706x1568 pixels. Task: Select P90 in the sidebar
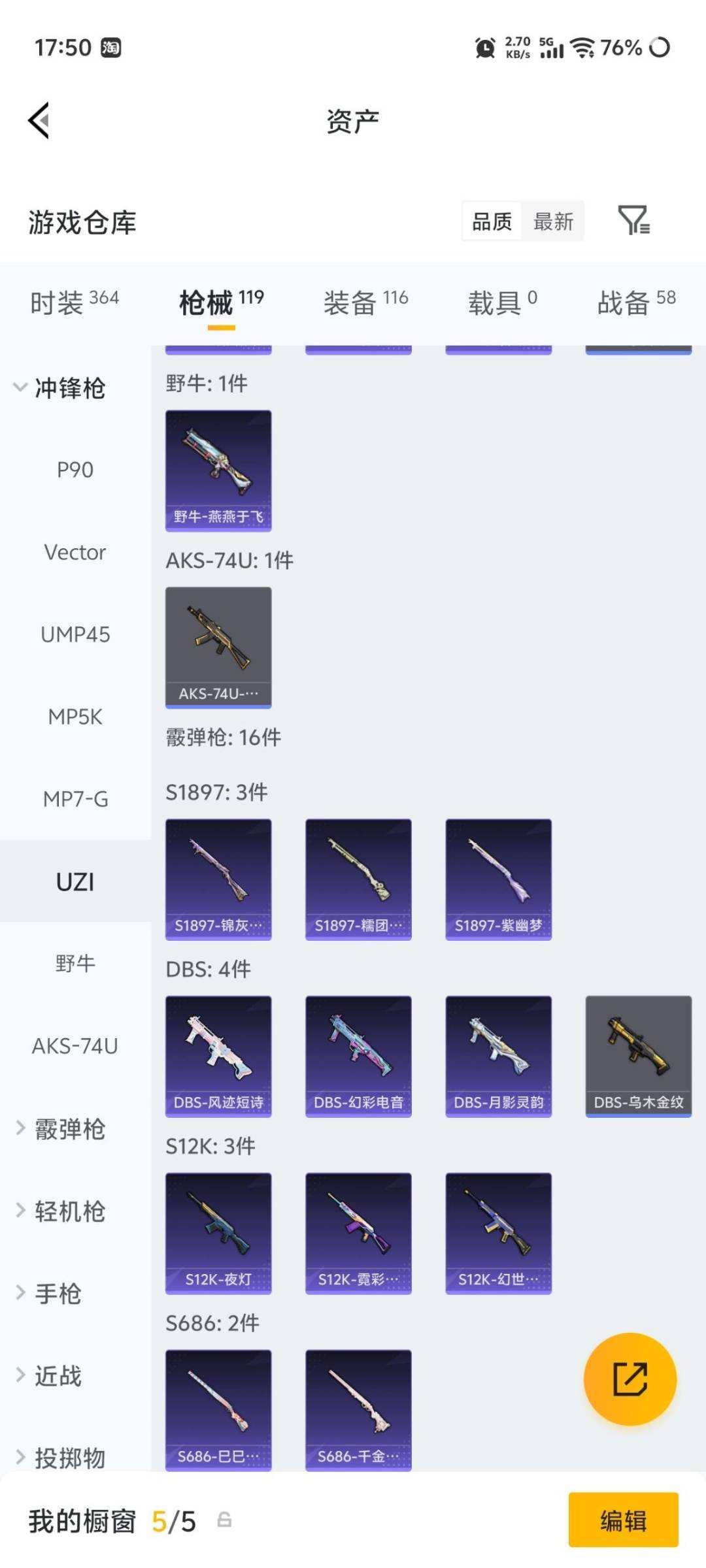coord(75,470)
